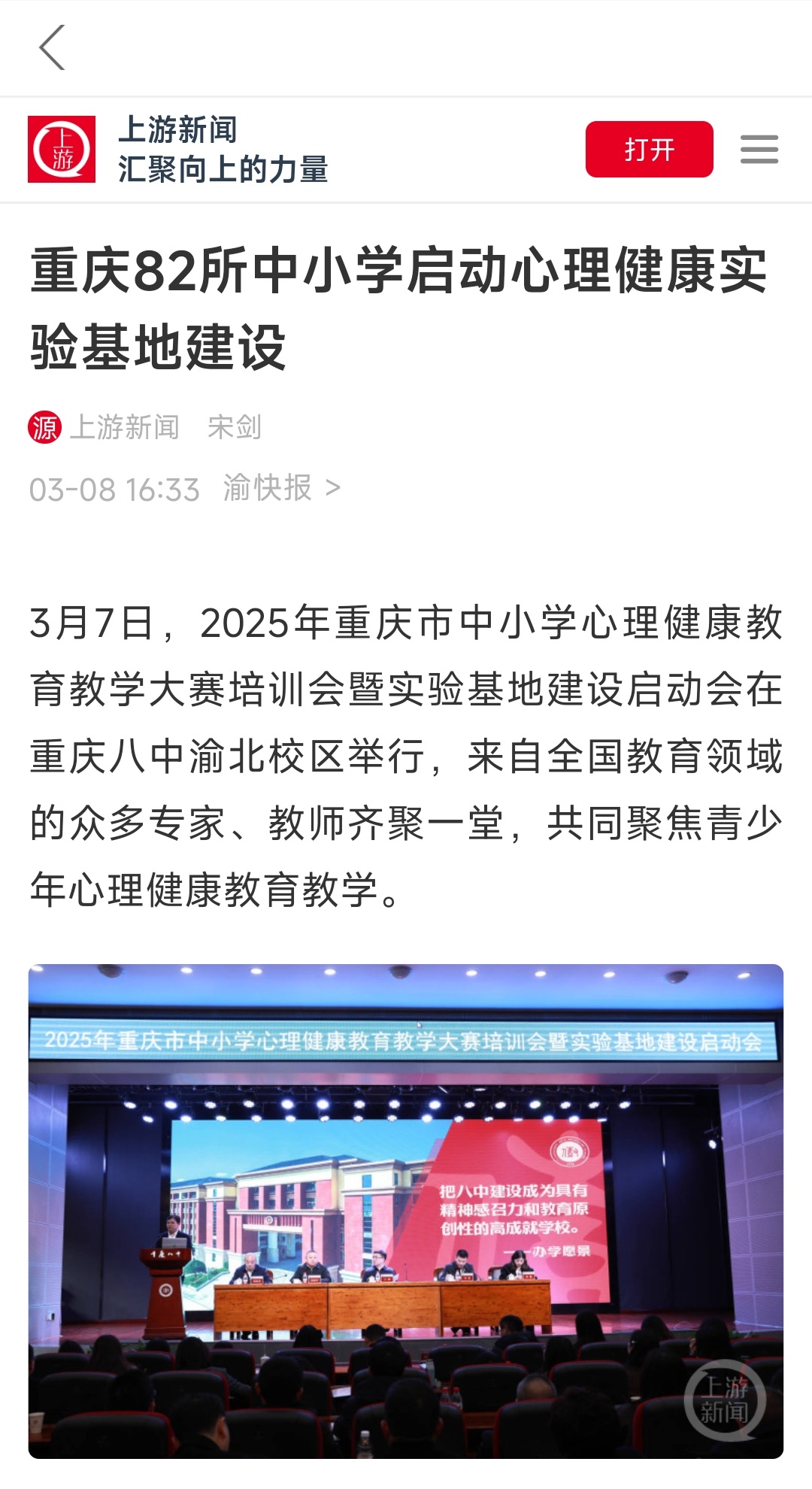Open the 渝快报 channel link

pos(282,488)
